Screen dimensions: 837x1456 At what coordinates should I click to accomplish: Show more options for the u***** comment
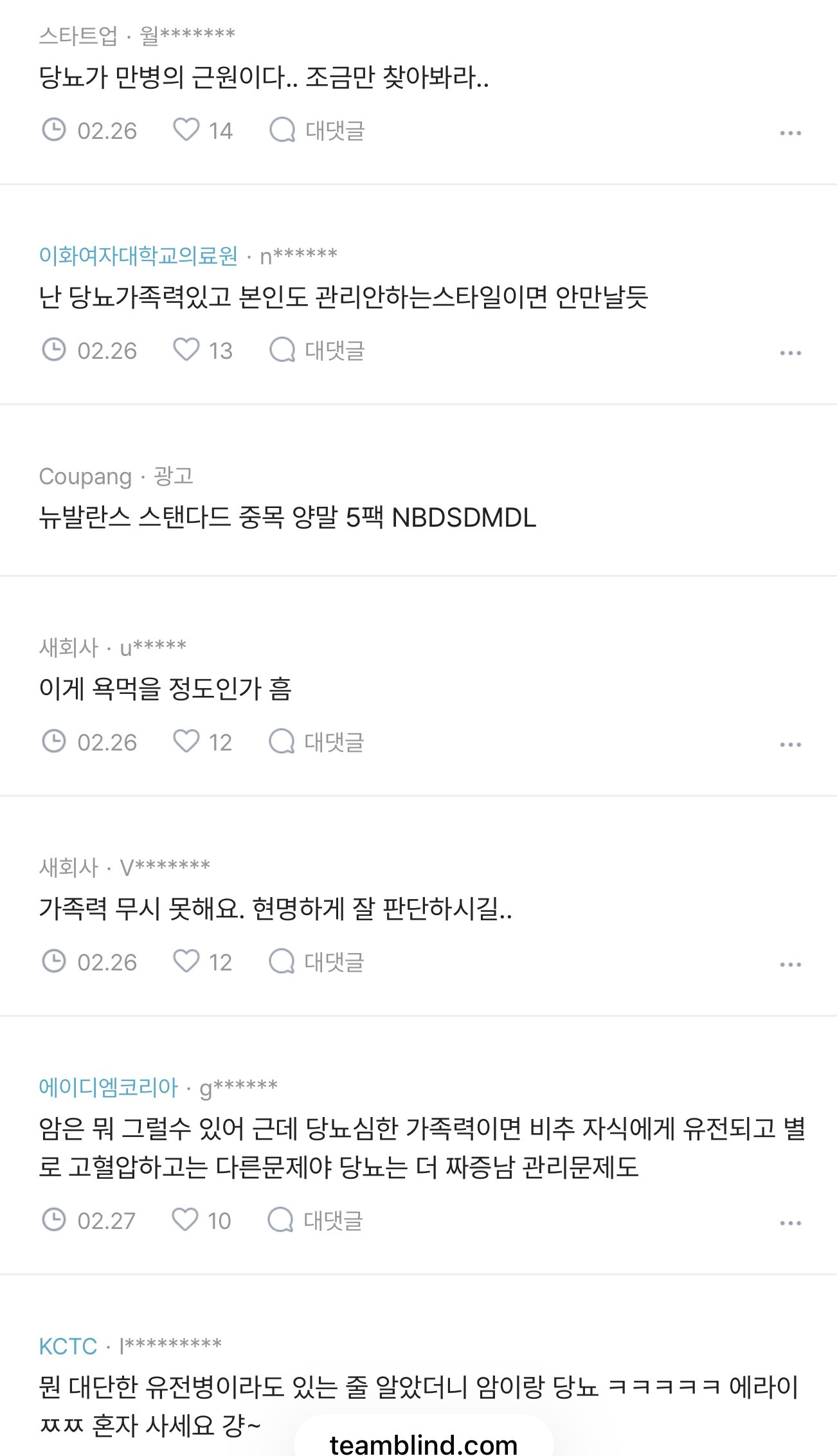tap(790, 745)
